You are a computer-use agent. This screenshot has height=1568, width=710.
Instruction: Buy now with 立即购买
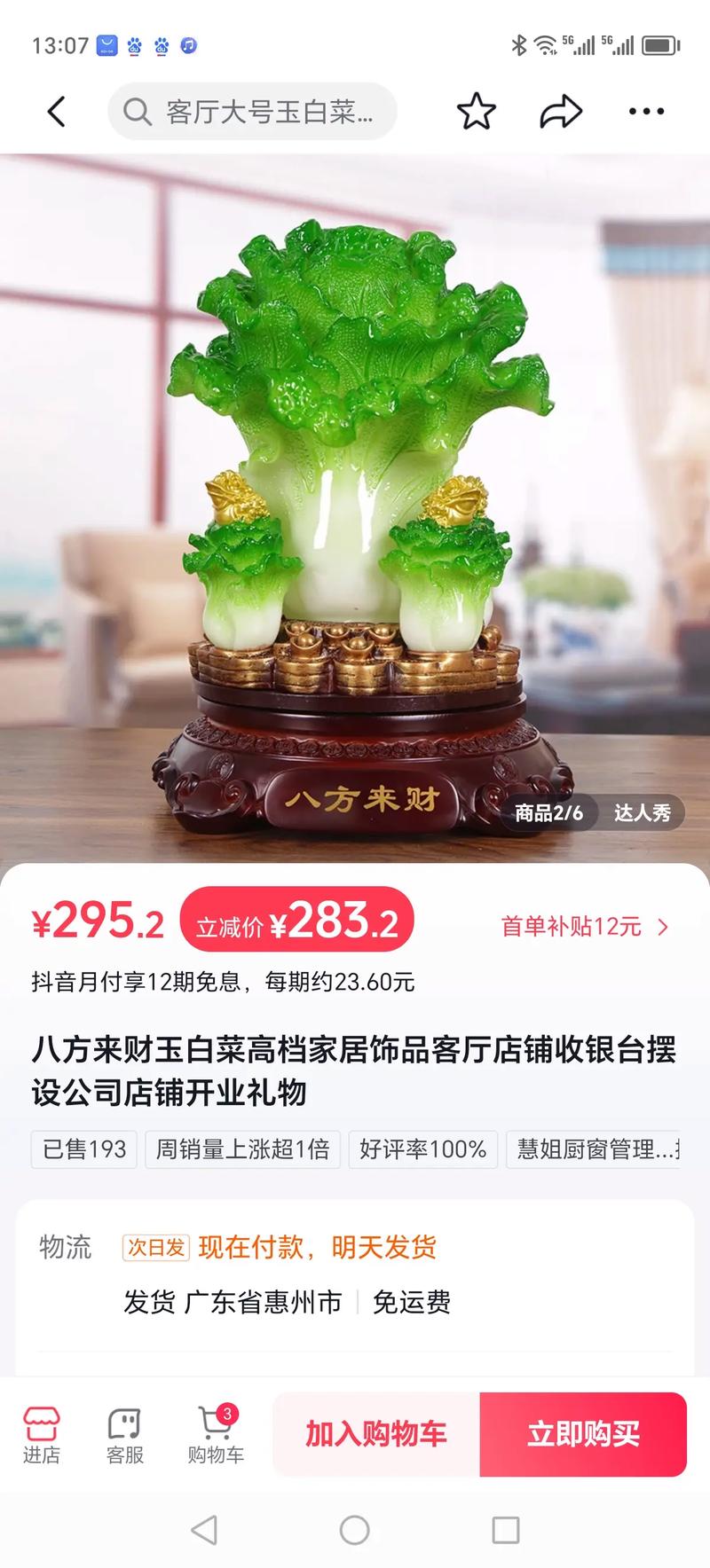coord(583,1434)
